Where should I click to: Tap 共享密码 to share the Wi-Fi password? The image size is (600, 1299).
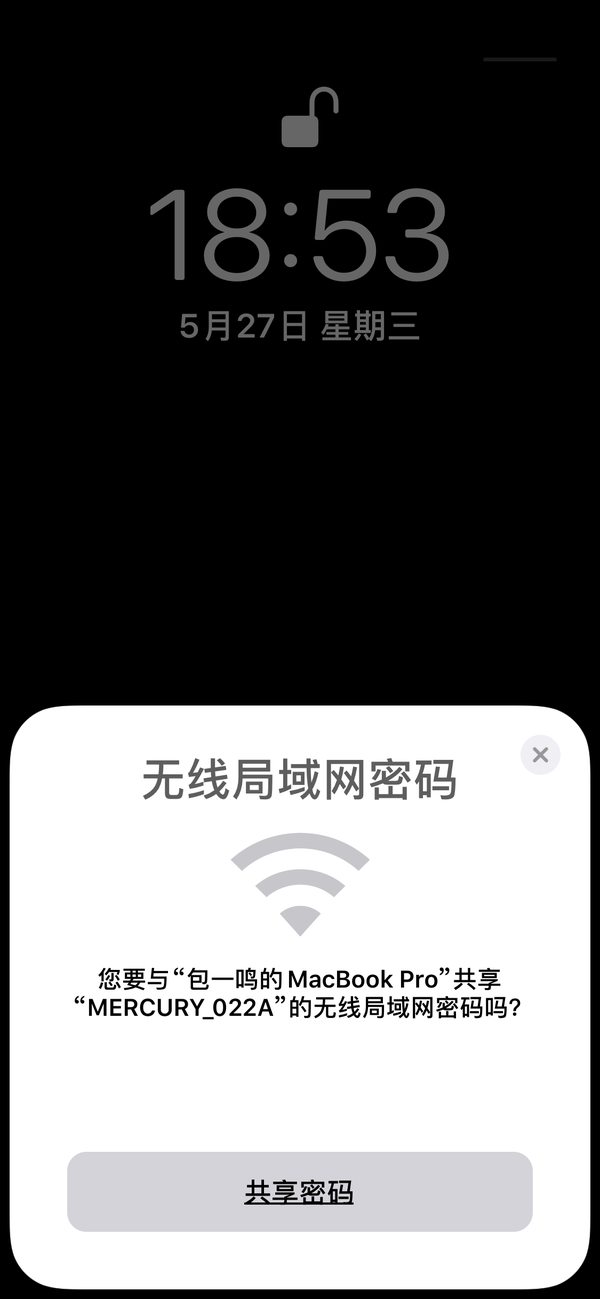coord(299,1192)
